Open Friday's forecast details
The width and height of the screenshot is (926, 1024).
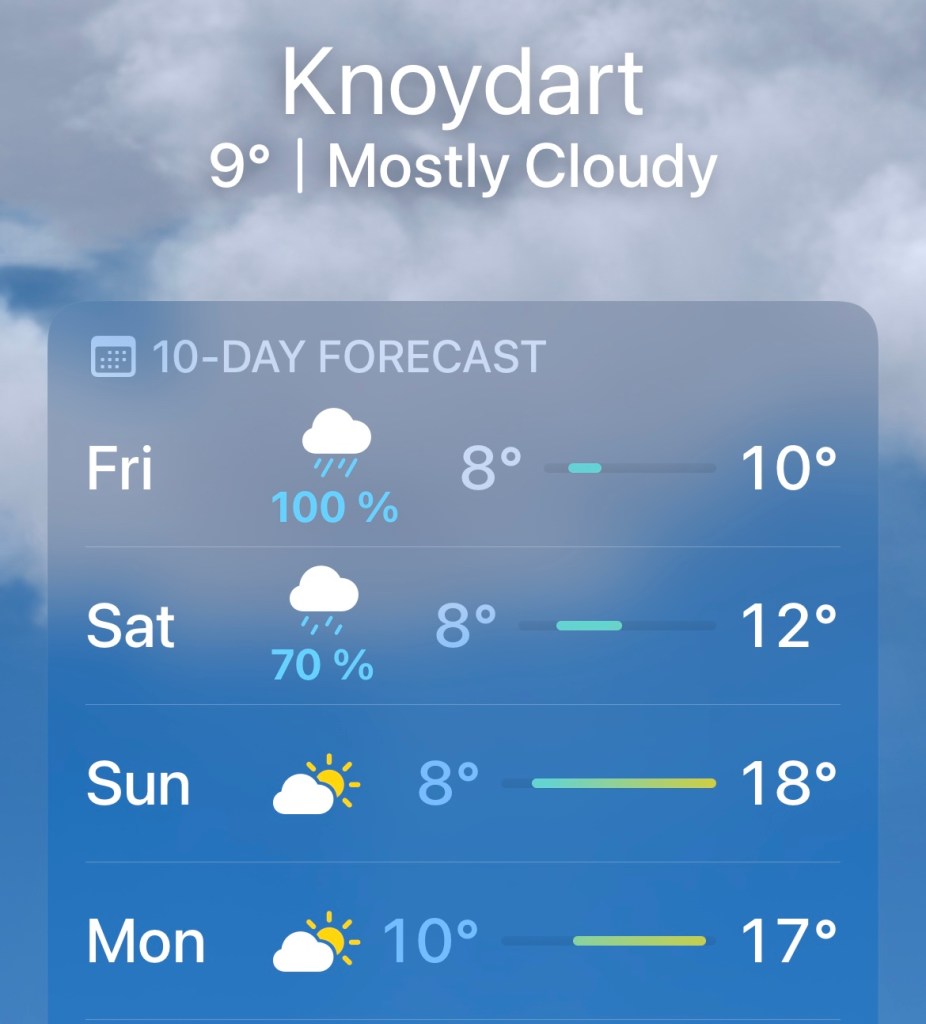[462, 468]
